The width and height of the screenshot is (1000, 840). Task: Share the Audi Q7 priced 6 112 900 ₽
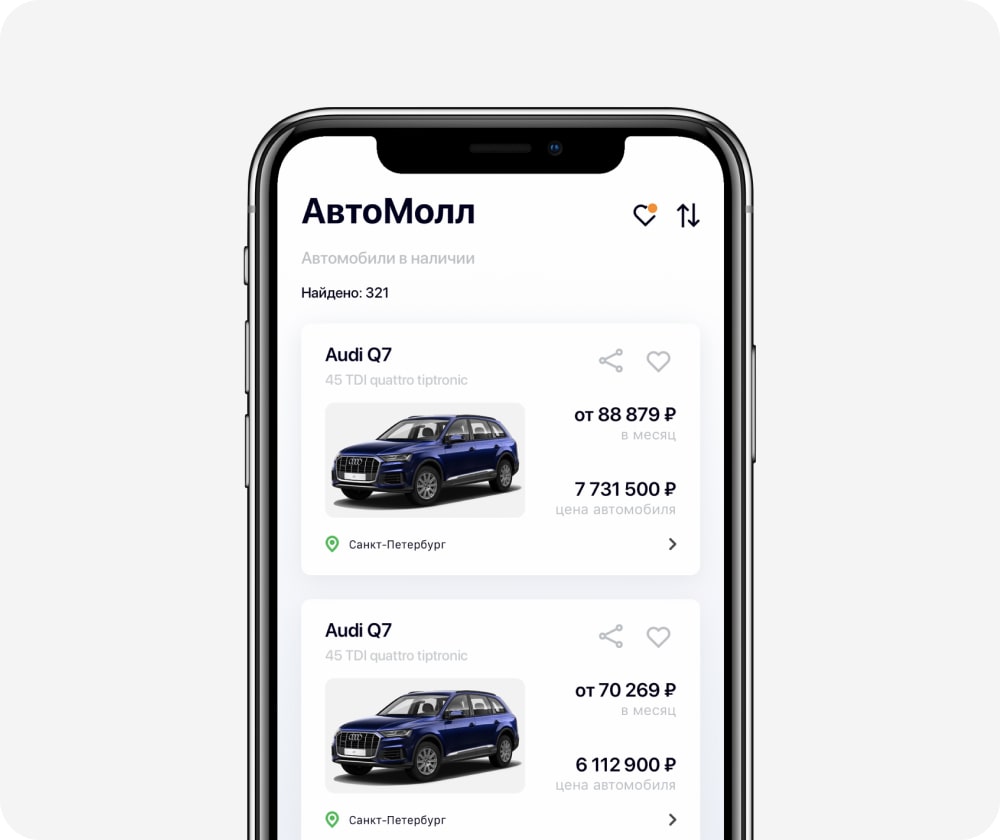[x=611, y=636]
